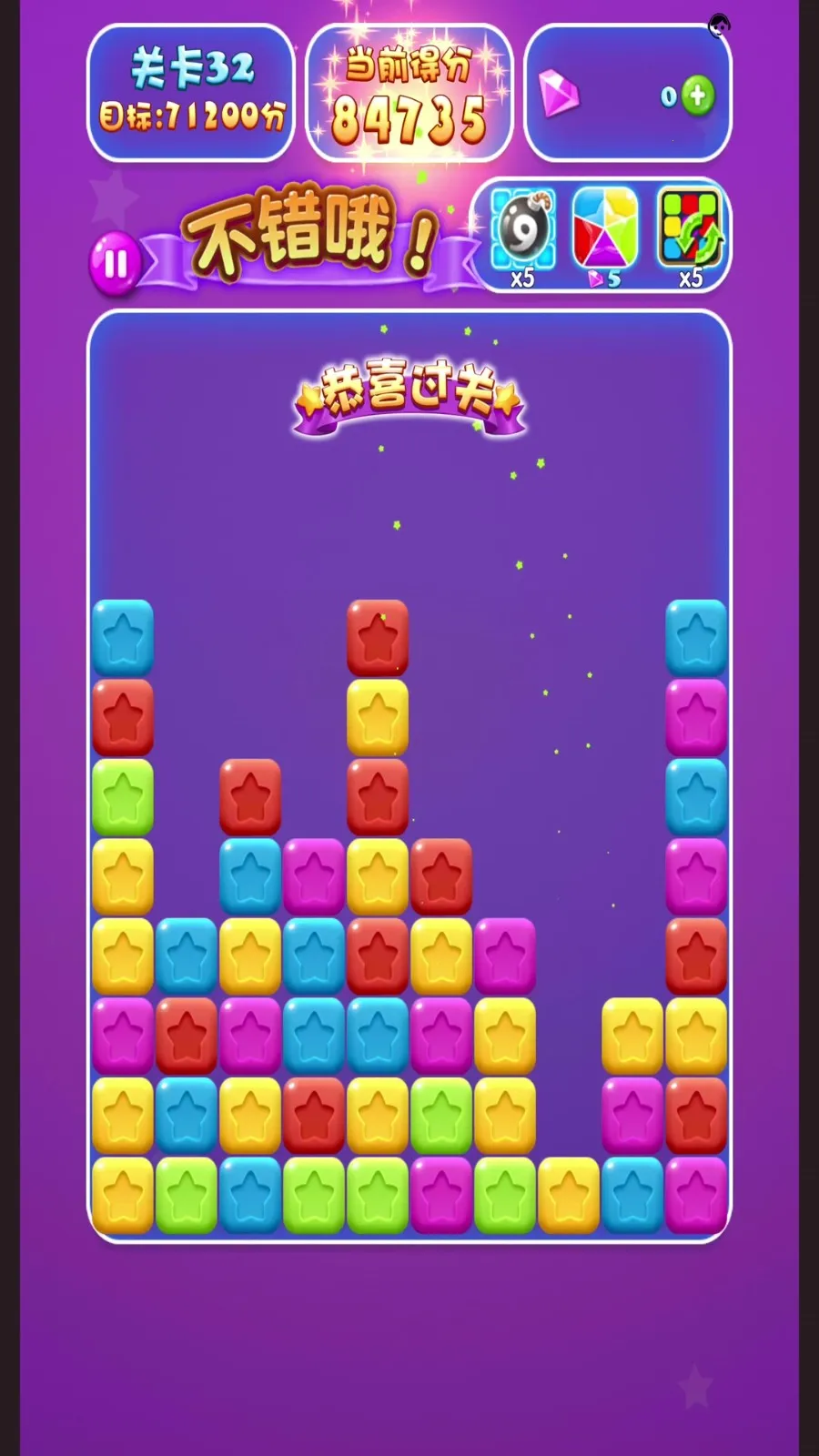The image size is (819, 1456).
Task: Tap the topmost red block of center column
Action: click(x=378, y=637)
